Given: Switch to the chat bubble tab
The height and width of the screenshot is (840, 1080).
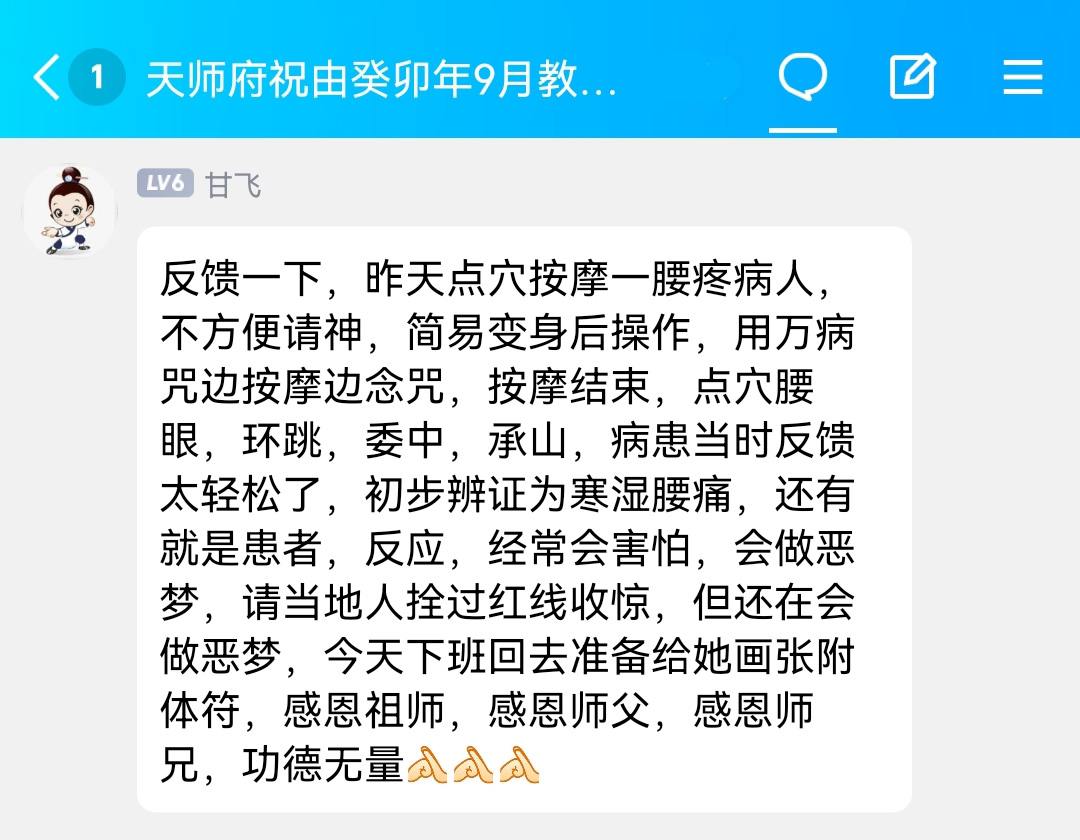Looking at the screenshot, I should pos(803,77).
